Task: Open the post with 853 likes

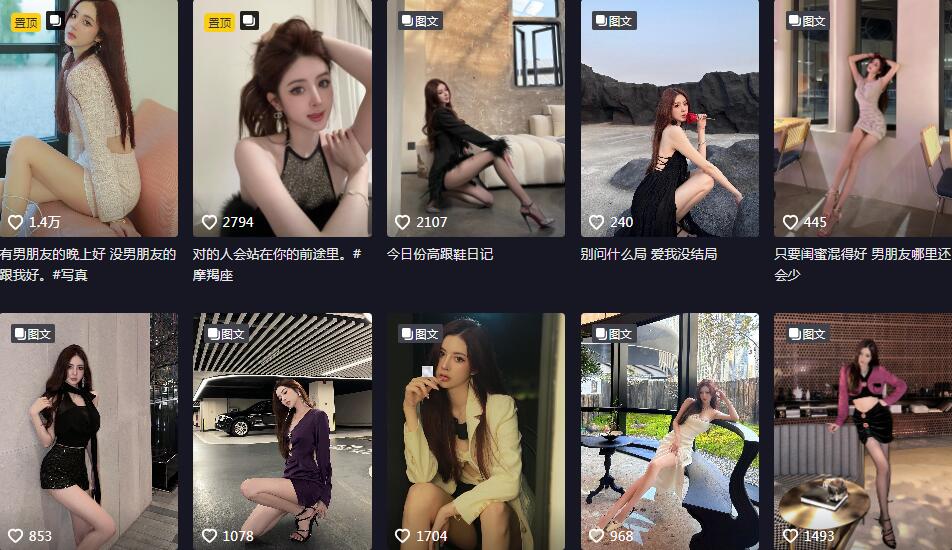Action: click(x=88, y=430)
